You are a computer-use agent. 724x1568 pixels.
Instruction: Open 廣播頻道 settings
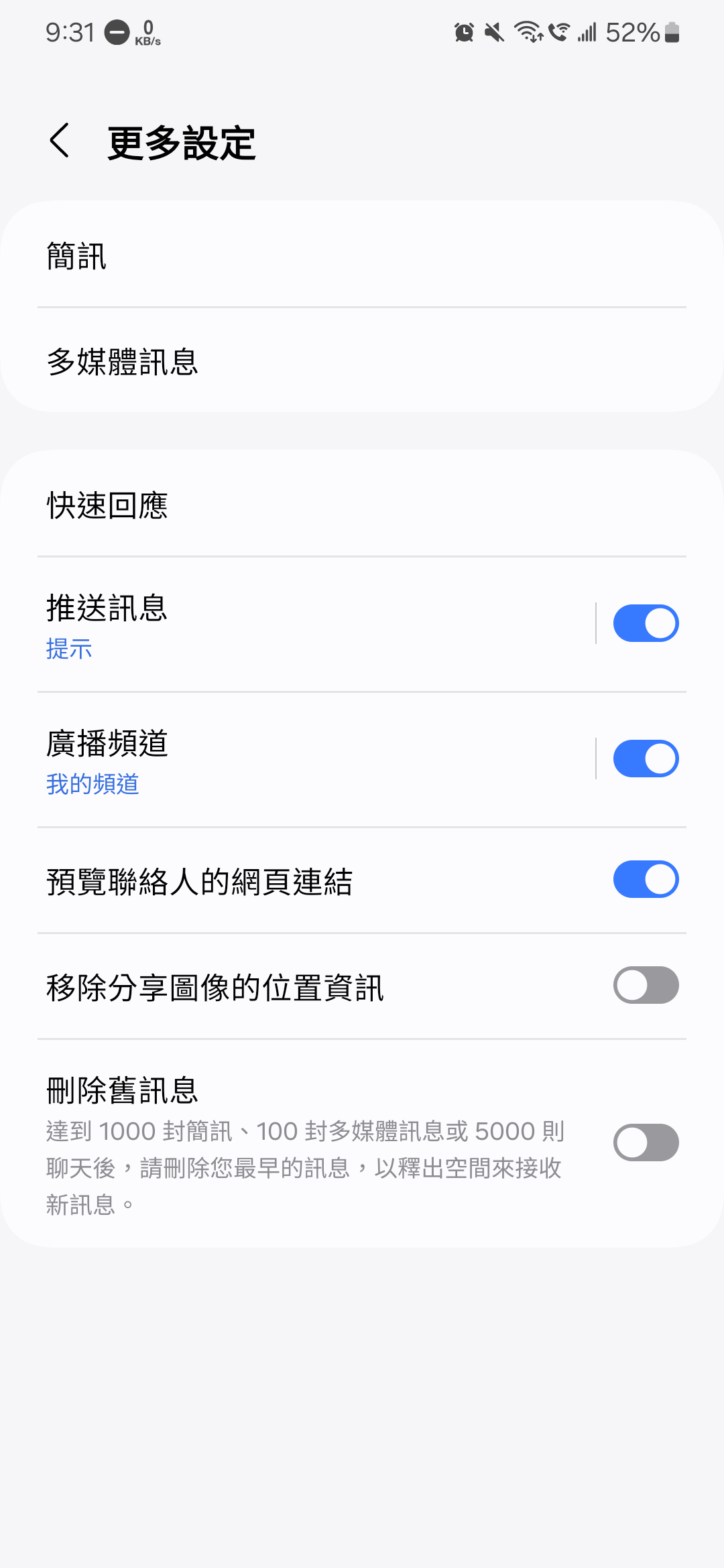click(302, 759)
